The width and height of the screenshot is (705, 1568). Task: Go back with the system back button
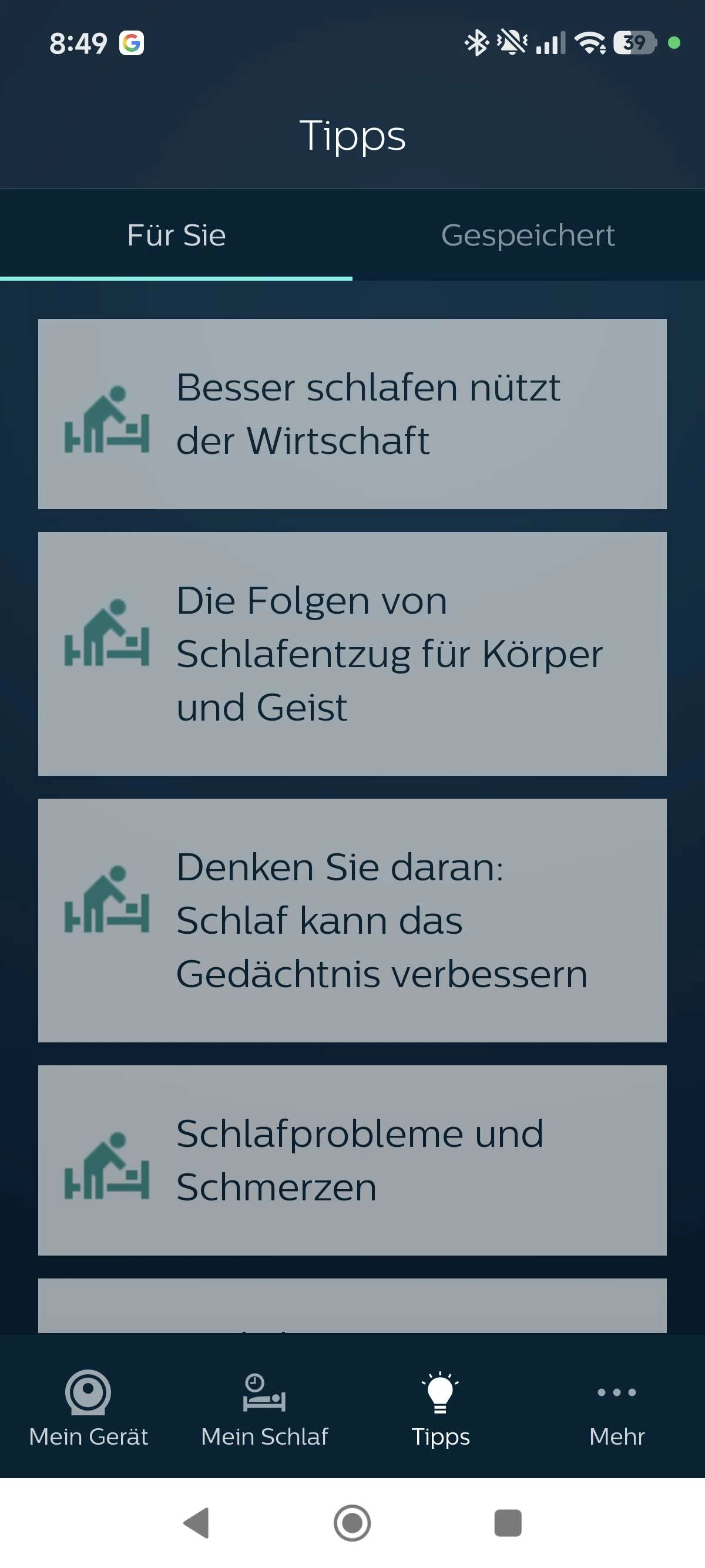pos(196,1523)
